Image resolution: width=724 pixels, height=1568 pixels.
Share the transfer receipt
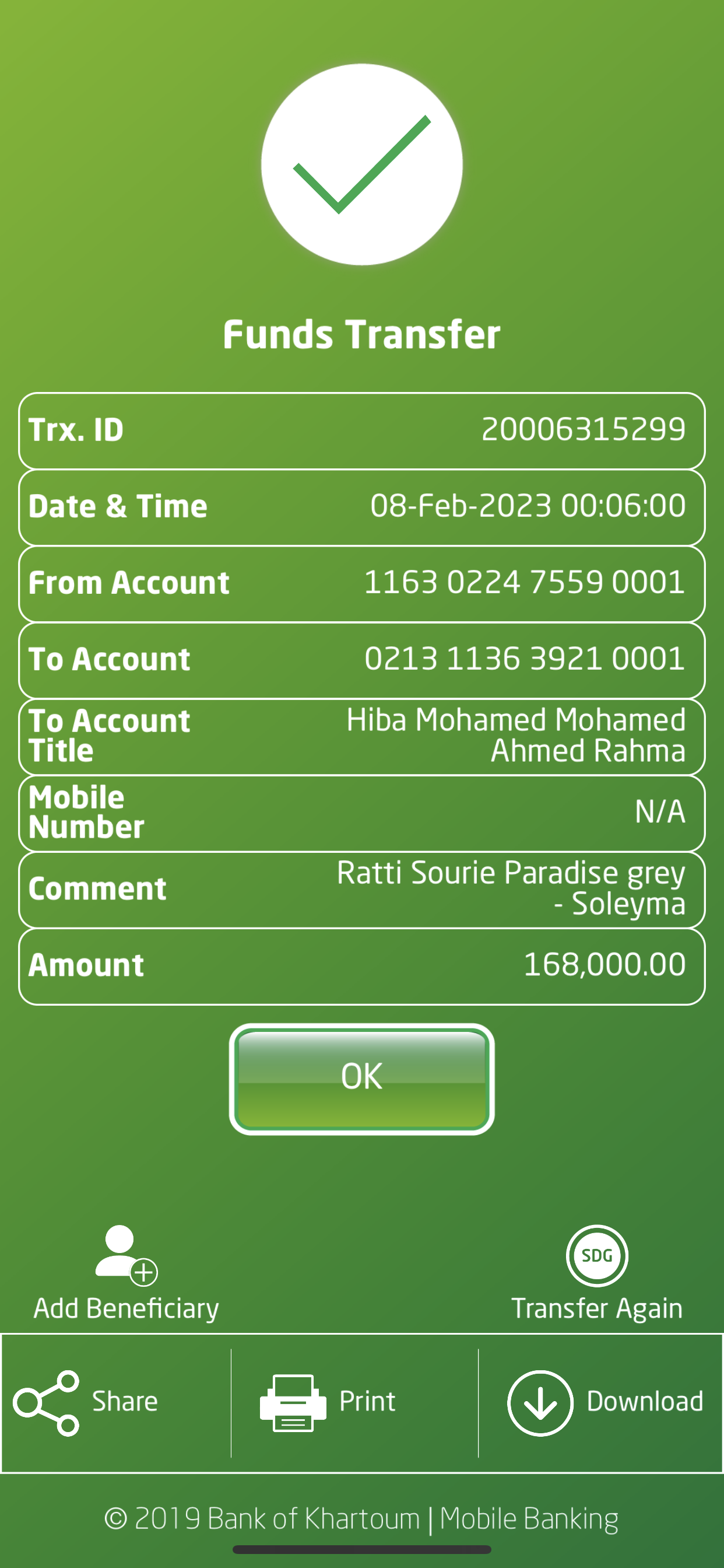86,1402
